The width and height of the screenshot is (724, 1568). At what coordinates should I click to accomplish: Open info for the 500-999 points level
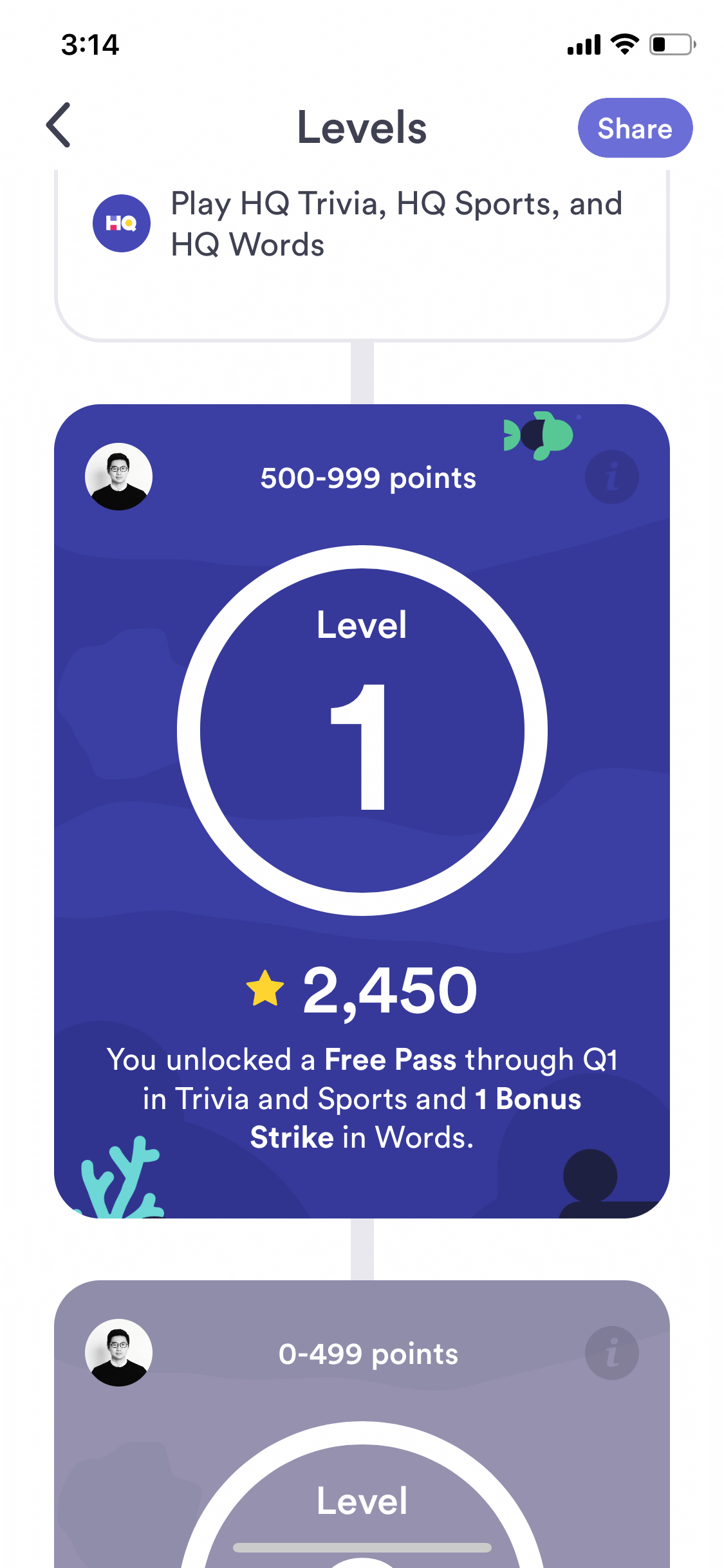pyautogui.click(x=611, y=477)
